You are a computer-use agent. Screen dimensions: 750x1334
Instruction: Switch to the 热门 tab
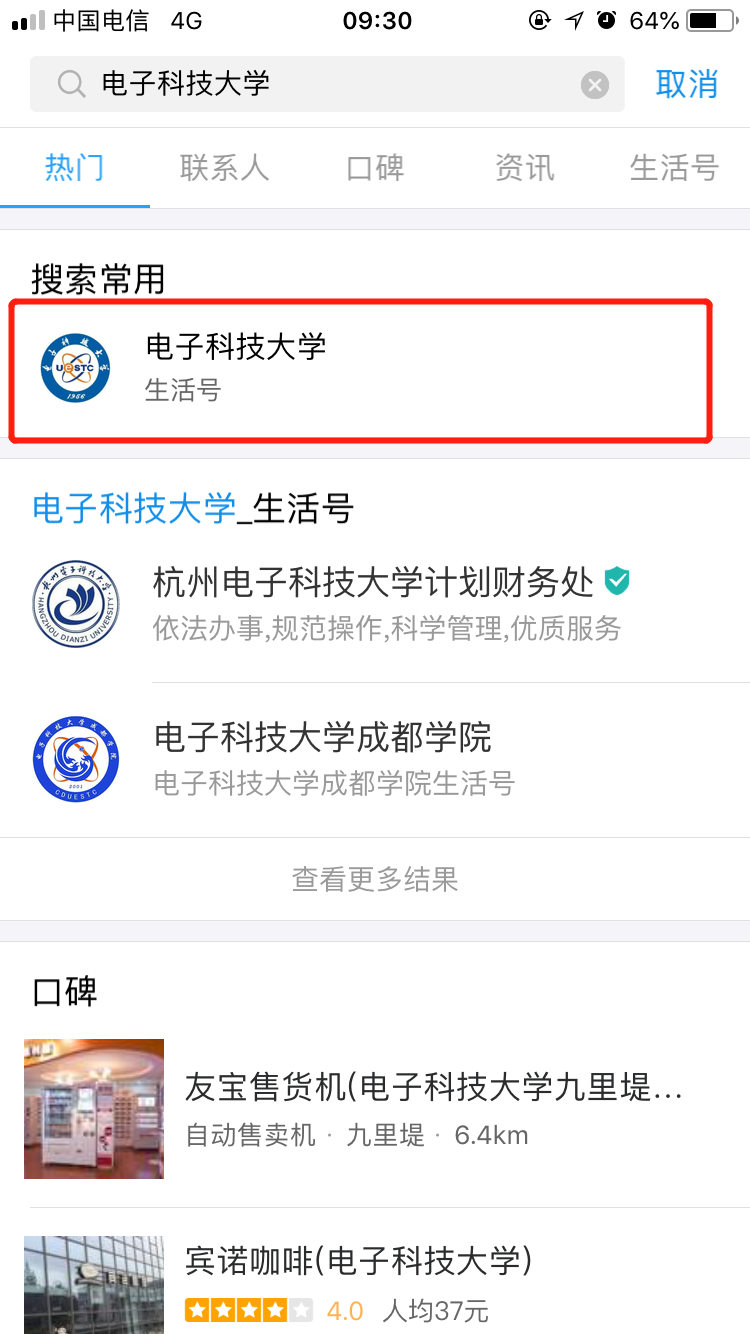pos(75,167)
